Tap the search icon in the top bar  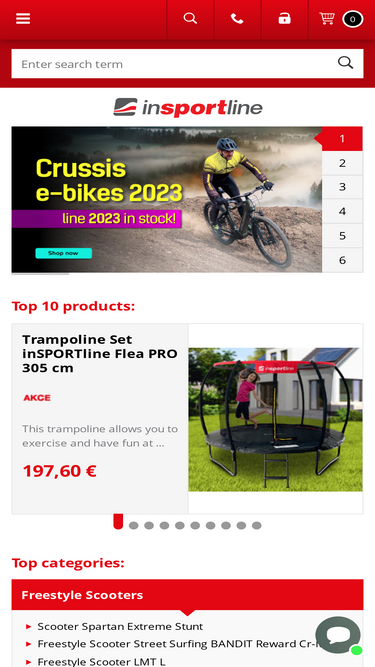click(190, 19)
